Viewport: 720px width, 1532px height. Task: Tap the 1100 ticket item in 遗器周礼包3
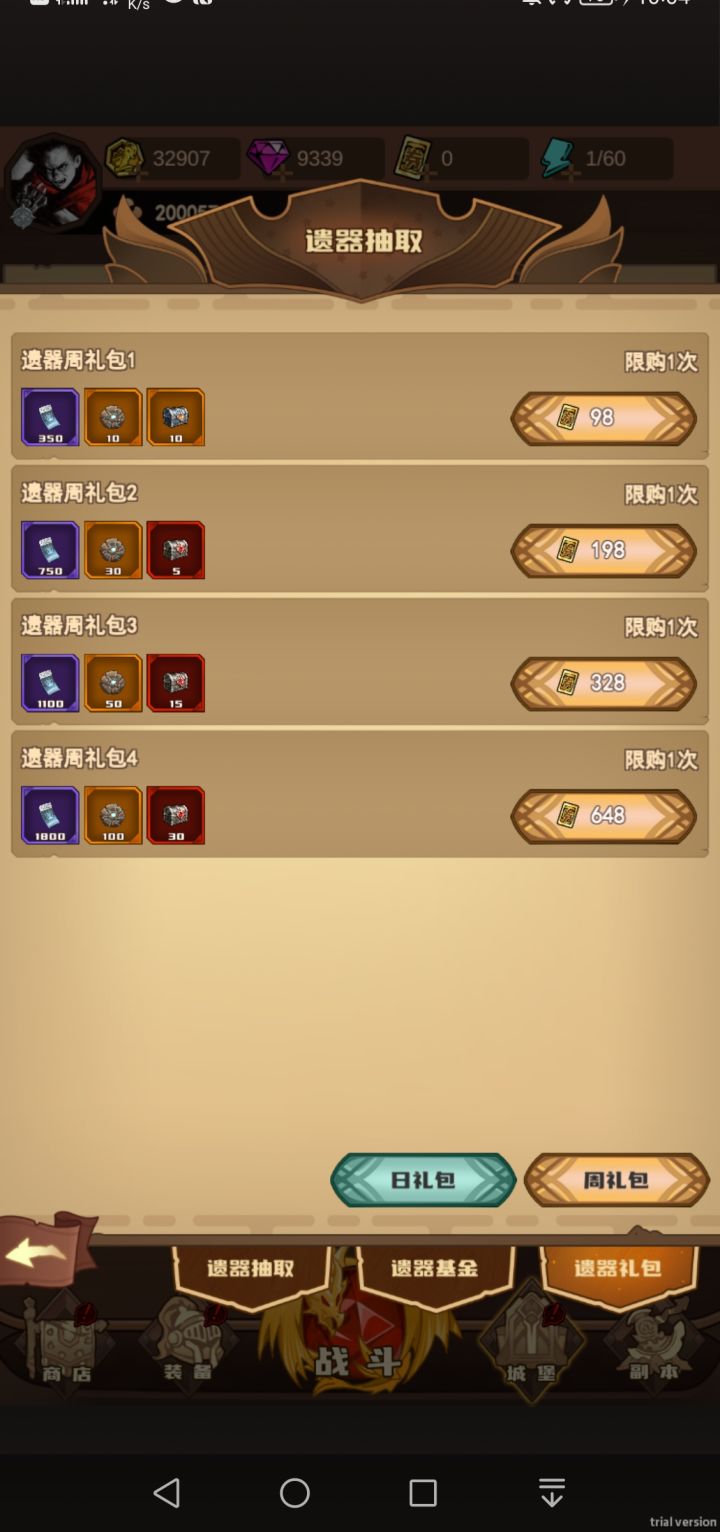[48, 683]
